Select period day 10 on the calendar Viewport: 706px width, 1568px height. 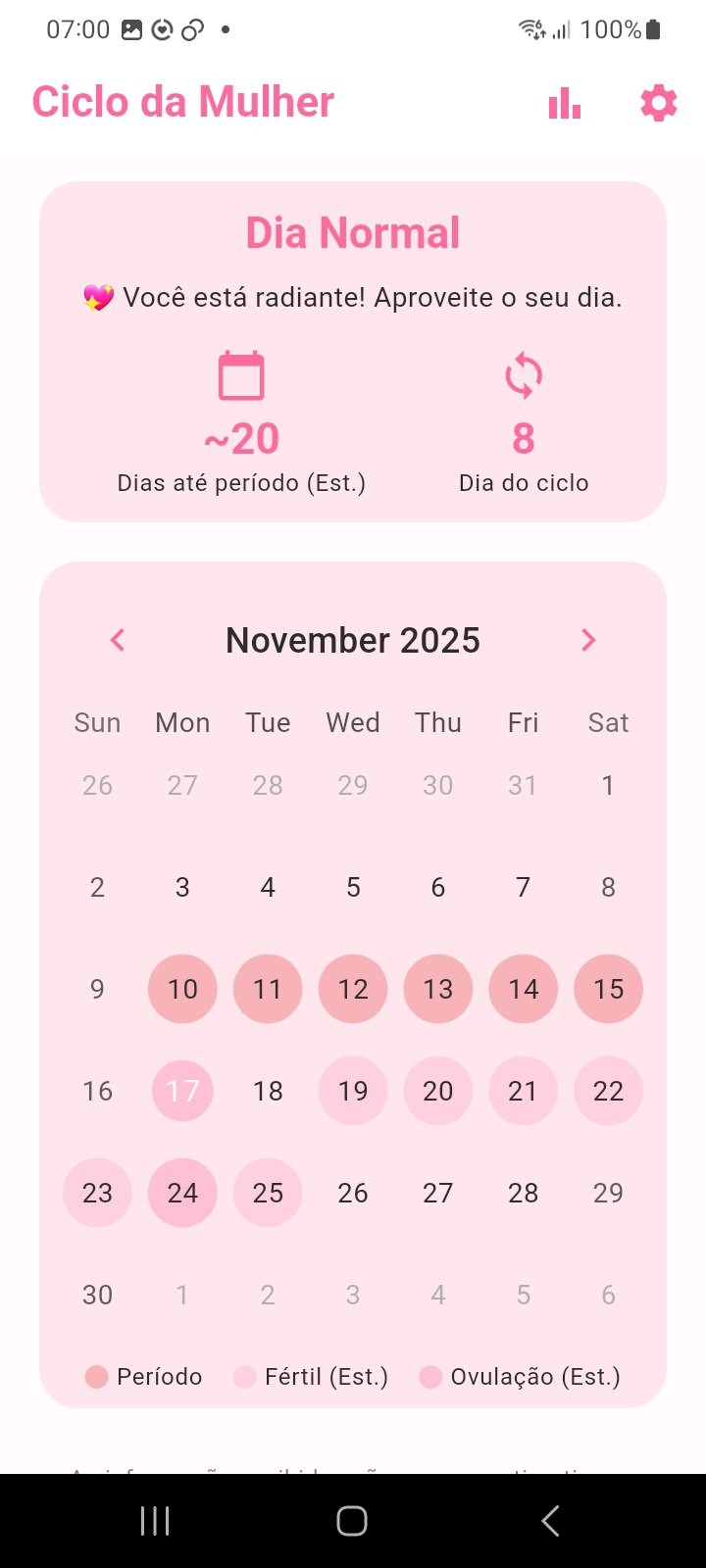point(182,989)
